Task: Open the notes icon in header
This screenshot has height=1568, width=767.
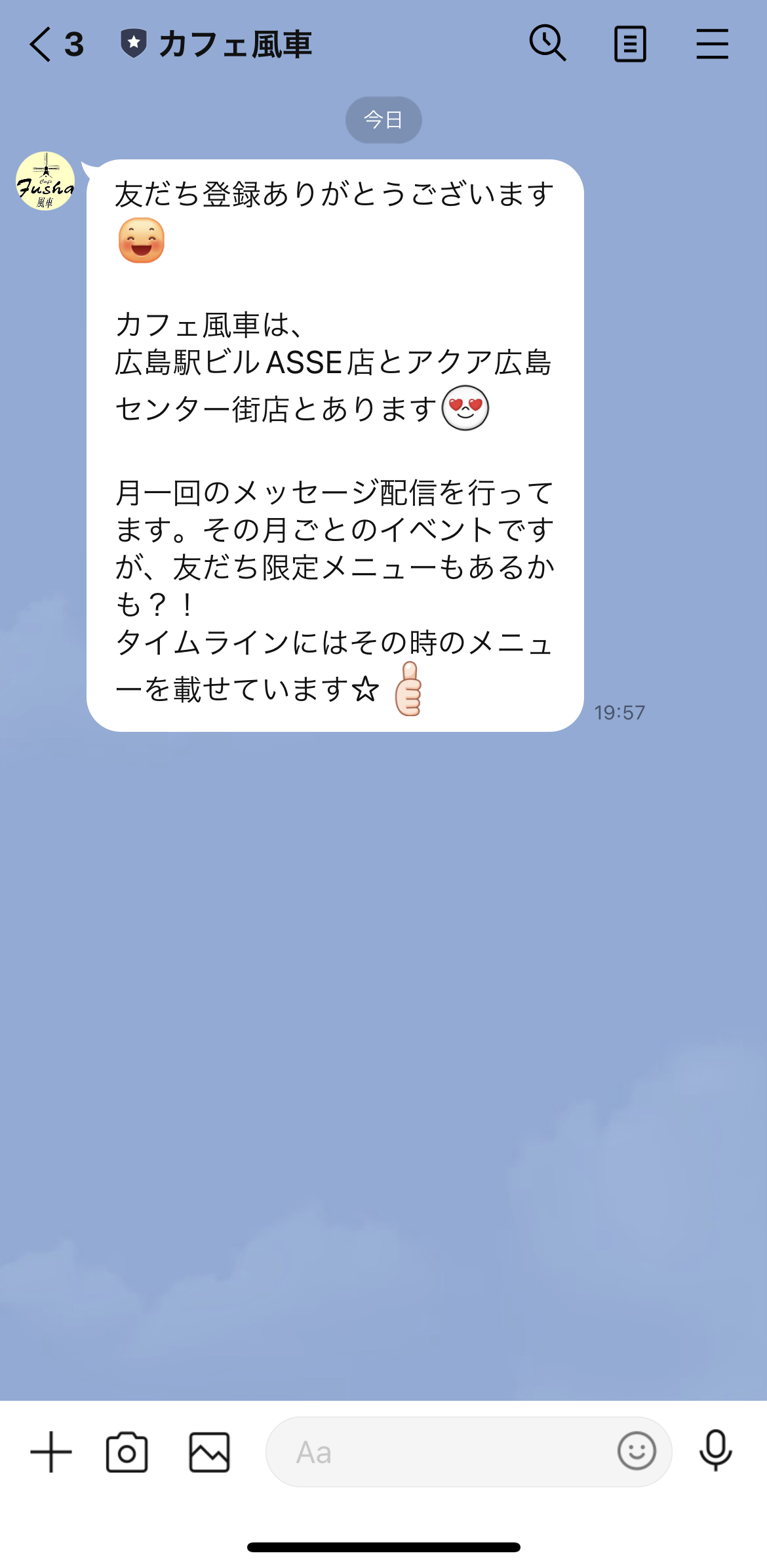Action: [x=630, y=44]
